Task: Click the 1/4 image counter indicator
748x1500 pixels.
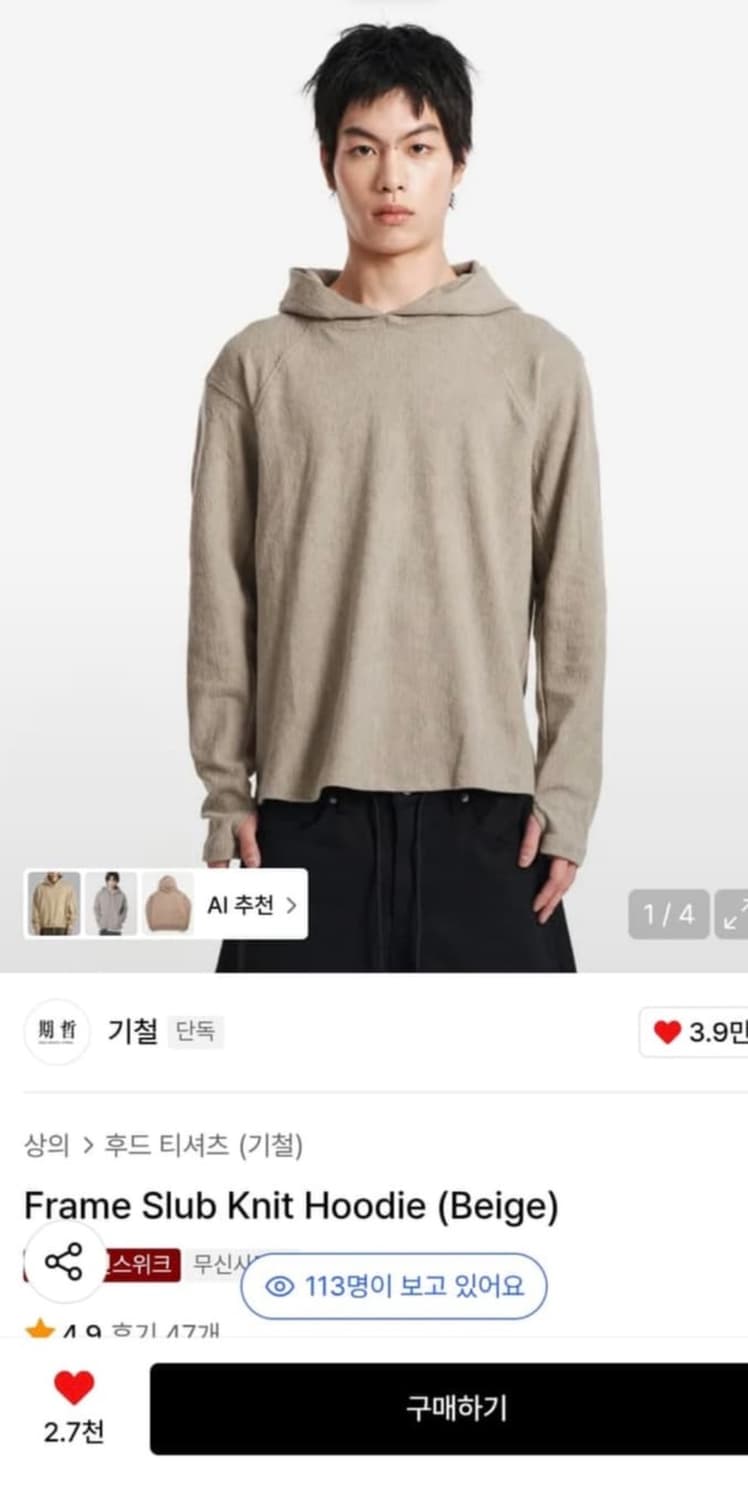Action: click(x=669, y=911)
